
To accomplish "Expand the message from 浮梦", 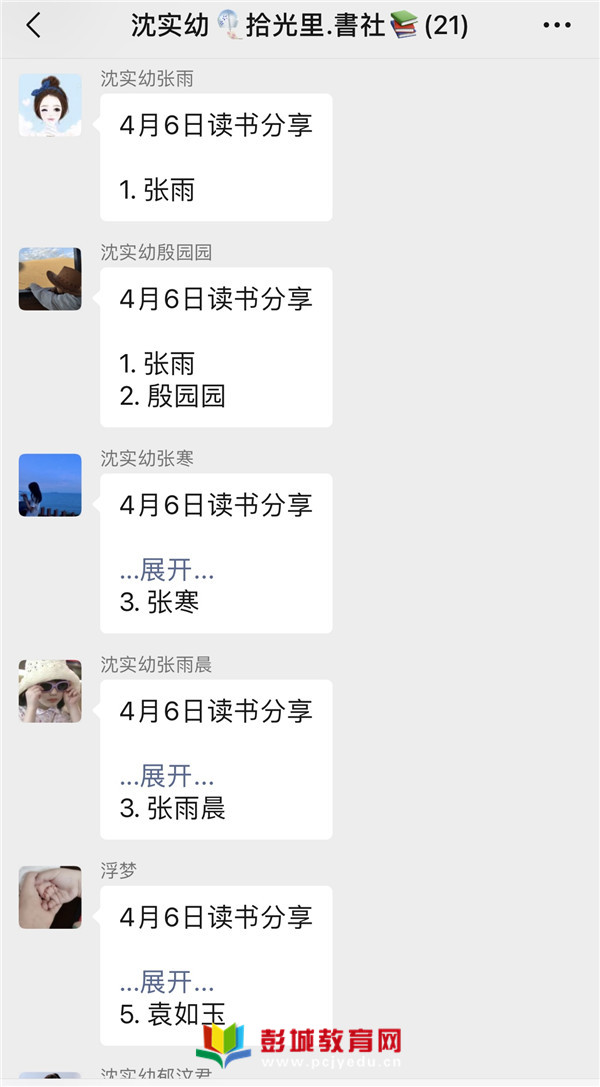I will pos(167,982).
